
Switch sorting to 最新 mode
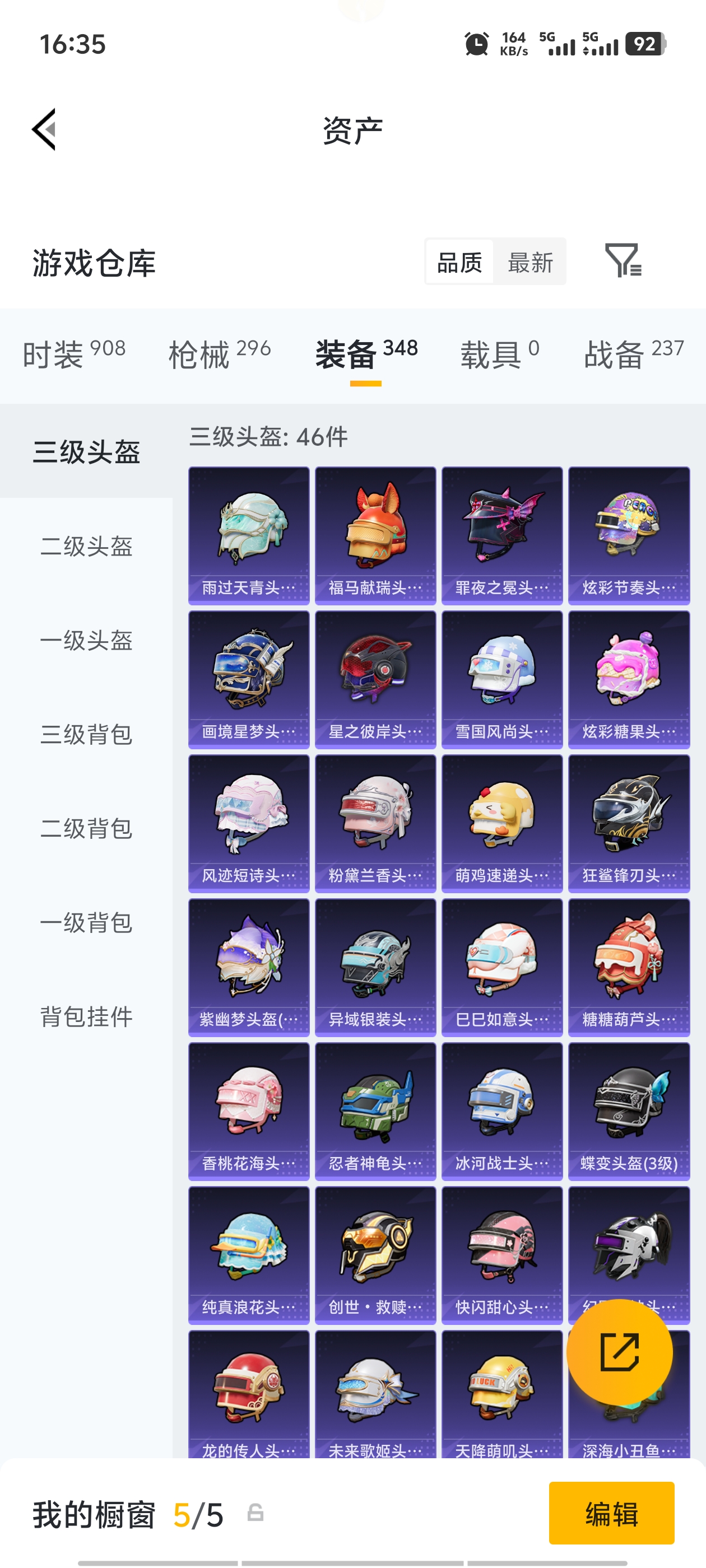530,262
